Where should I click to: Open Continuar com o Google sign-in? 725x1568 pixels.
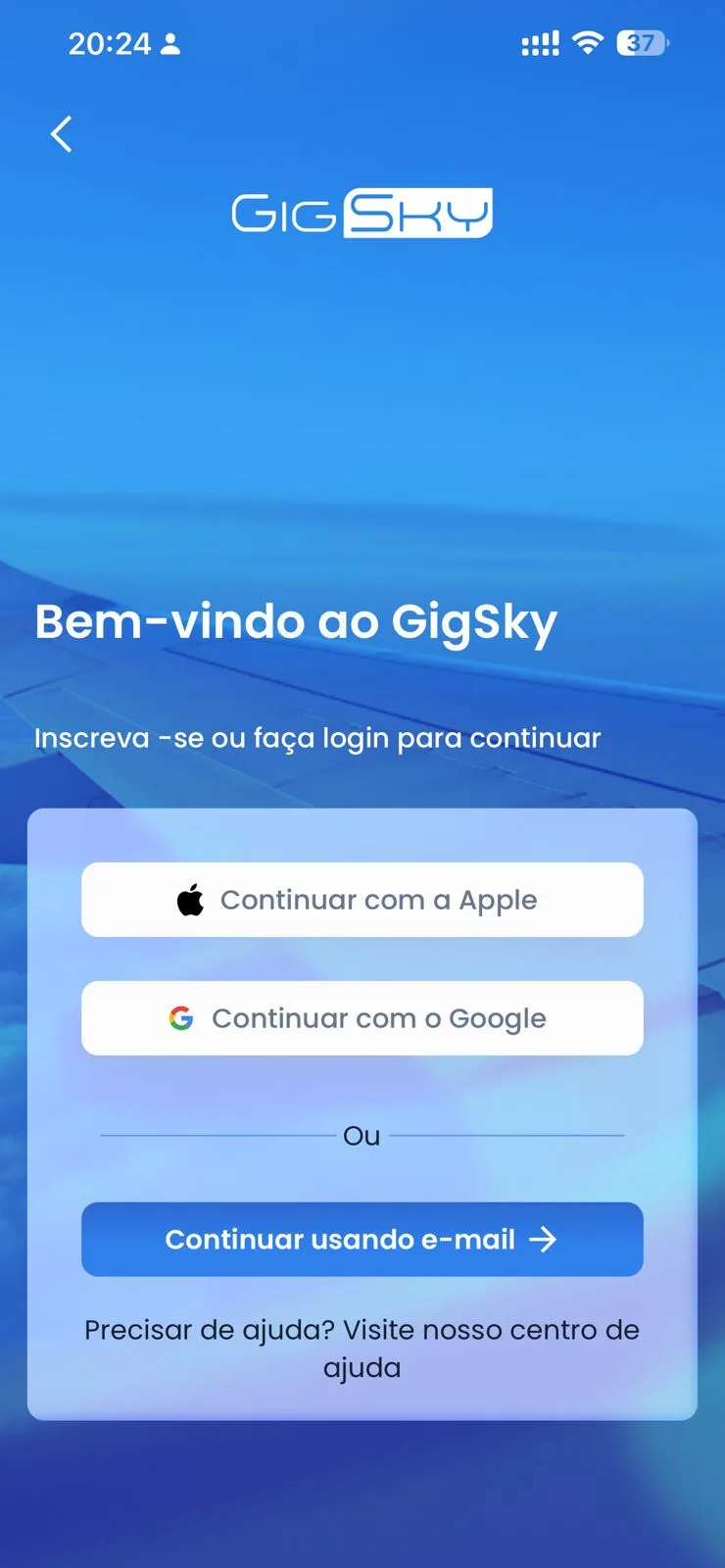pyautogui.click(x=362, y=1018)
